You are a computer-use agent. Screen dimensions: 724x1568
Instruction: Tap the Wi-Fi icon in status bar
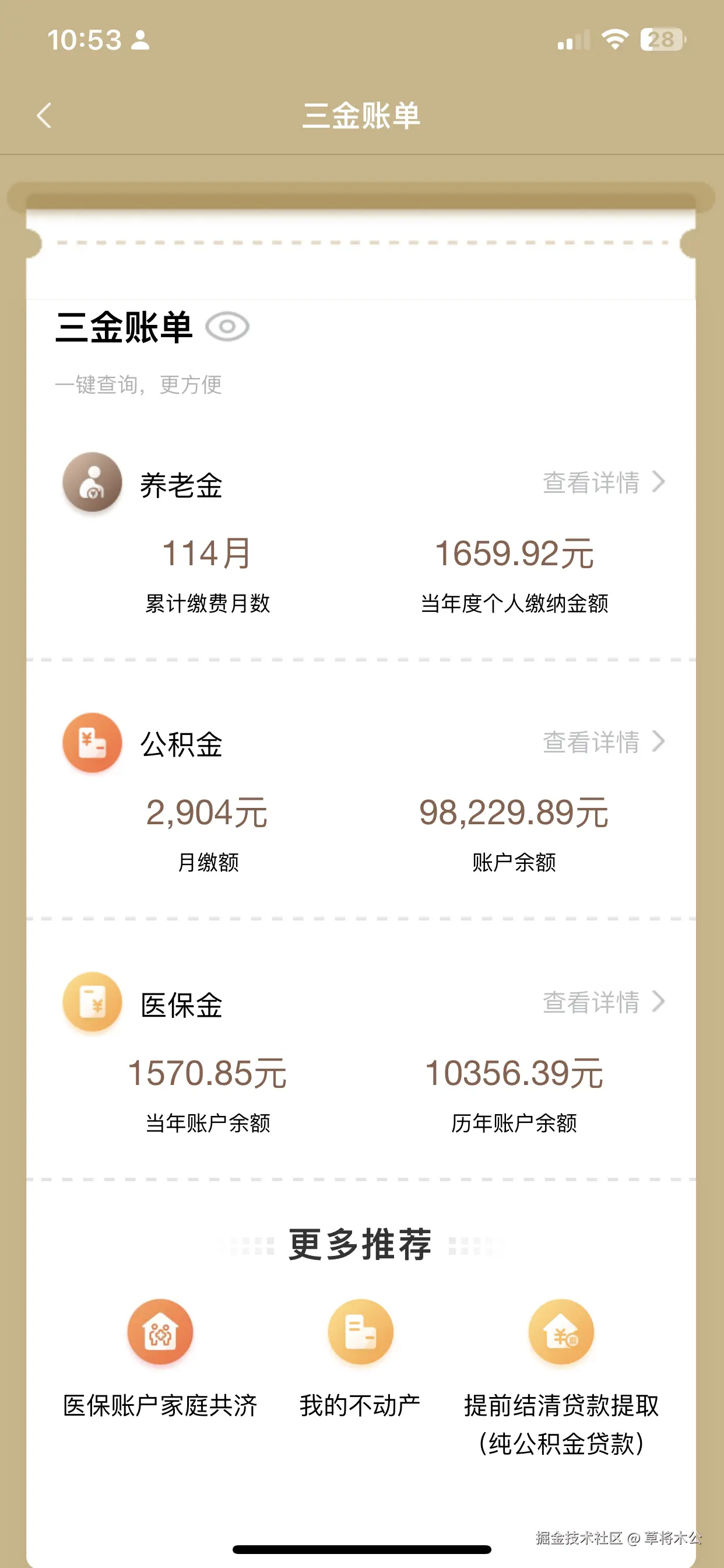click(x=614, y=40)
